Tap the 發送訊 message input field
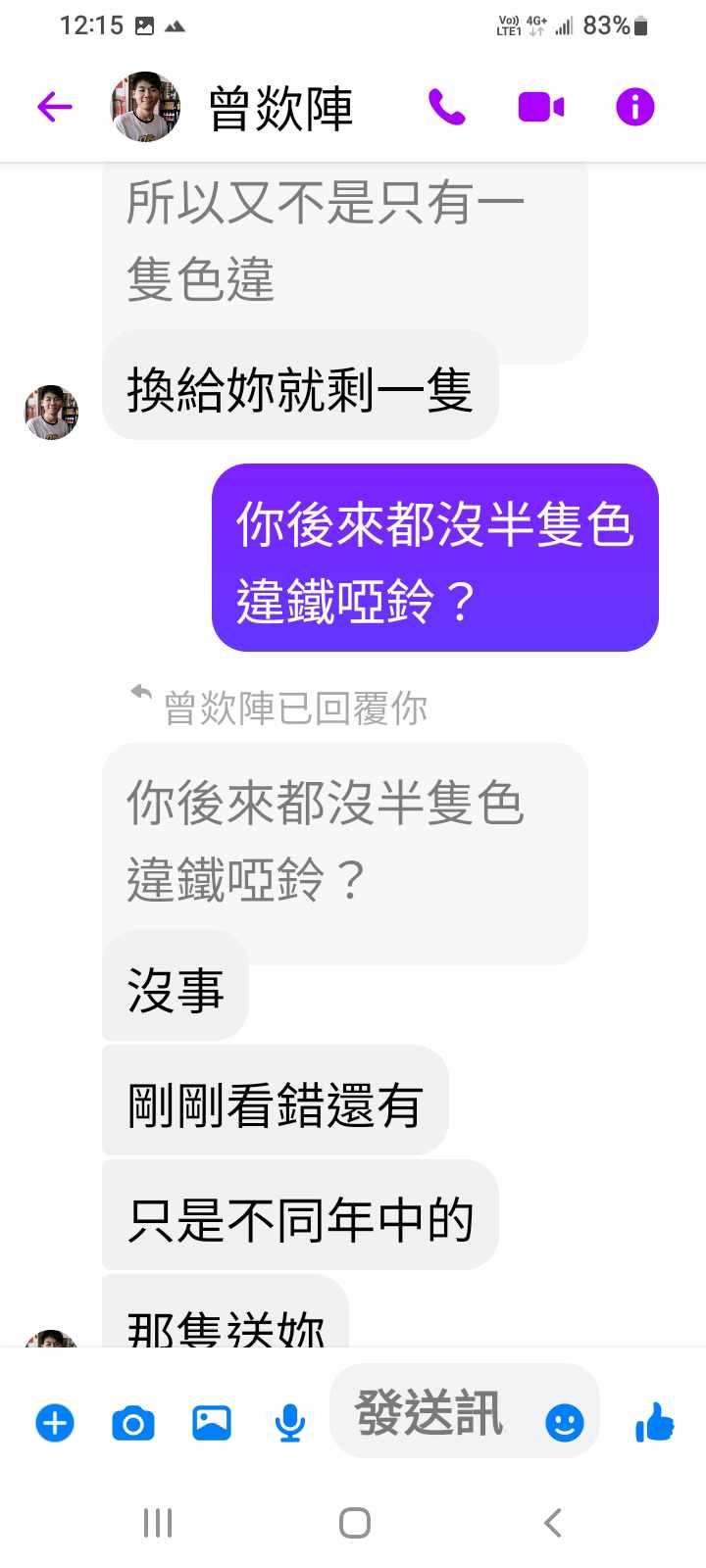706x1568 pixels. tap(431, 1413)
